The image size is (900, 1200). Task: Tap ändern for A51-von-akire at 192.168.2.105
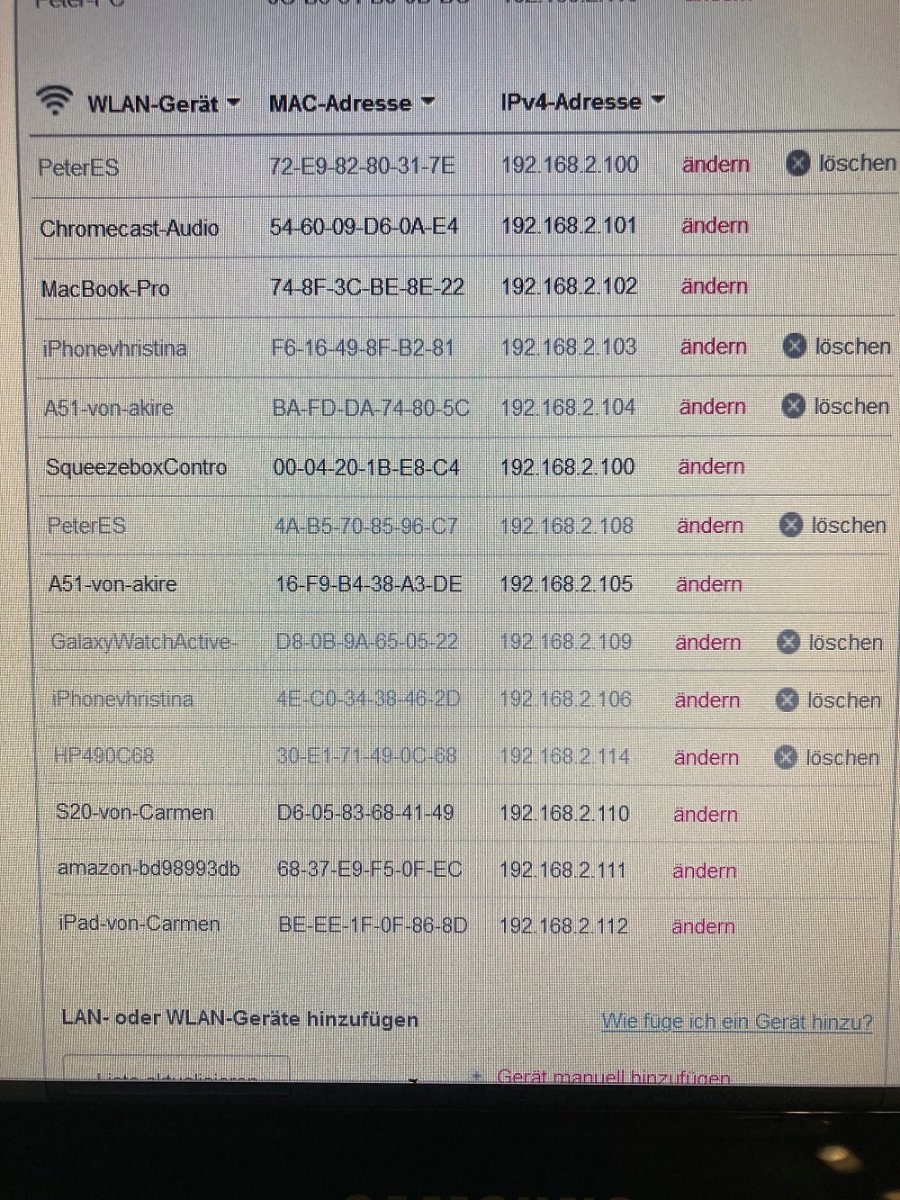tap(710, 584)
